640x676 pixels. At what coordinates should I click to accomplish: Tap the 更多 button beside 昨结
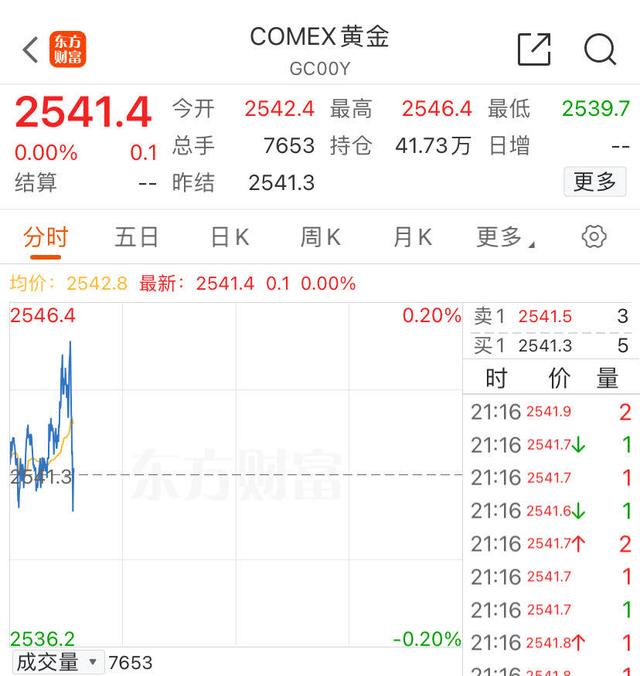pyautogui.click(x=594, y=182)
